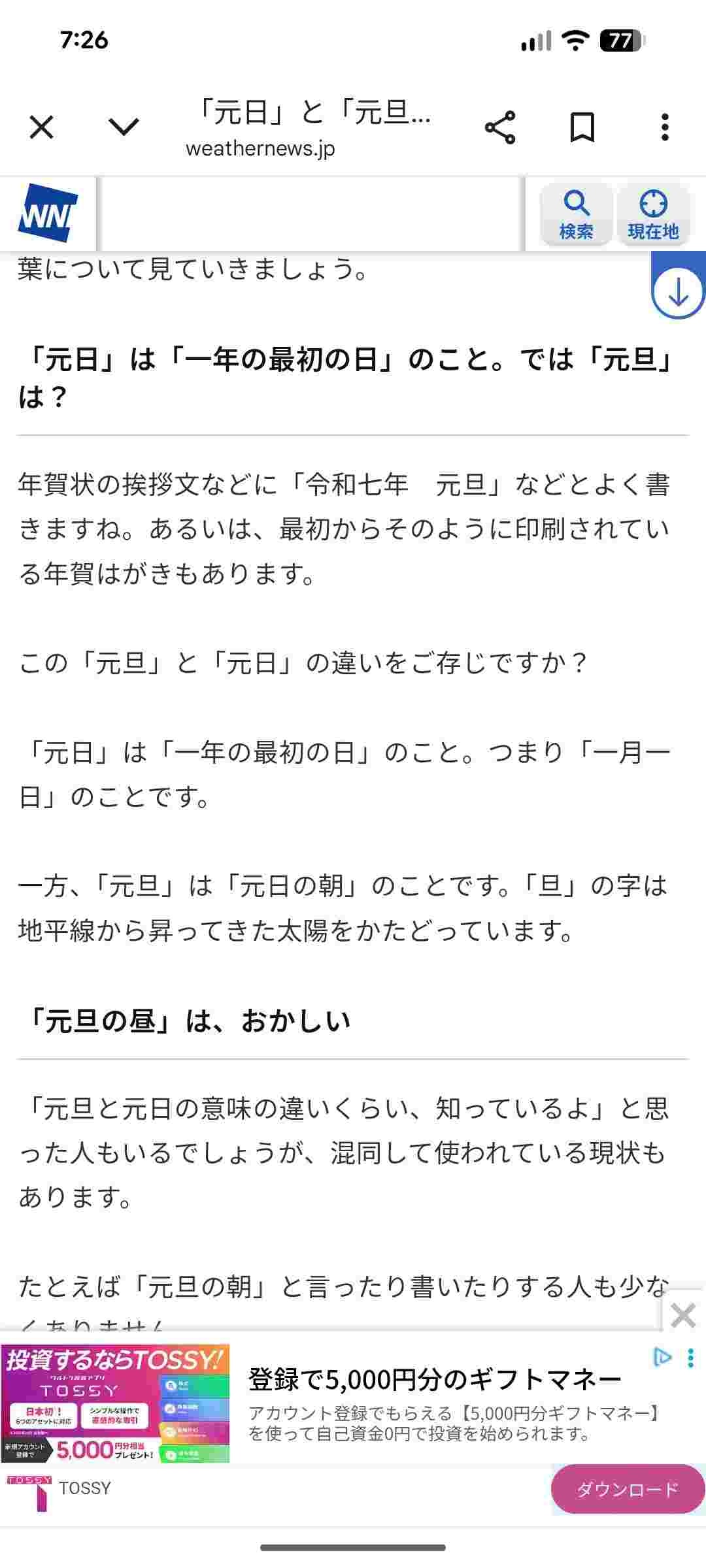Tap the ダウンロード button for TOSSY
706x1568 pixels.
coord(628,1490)
